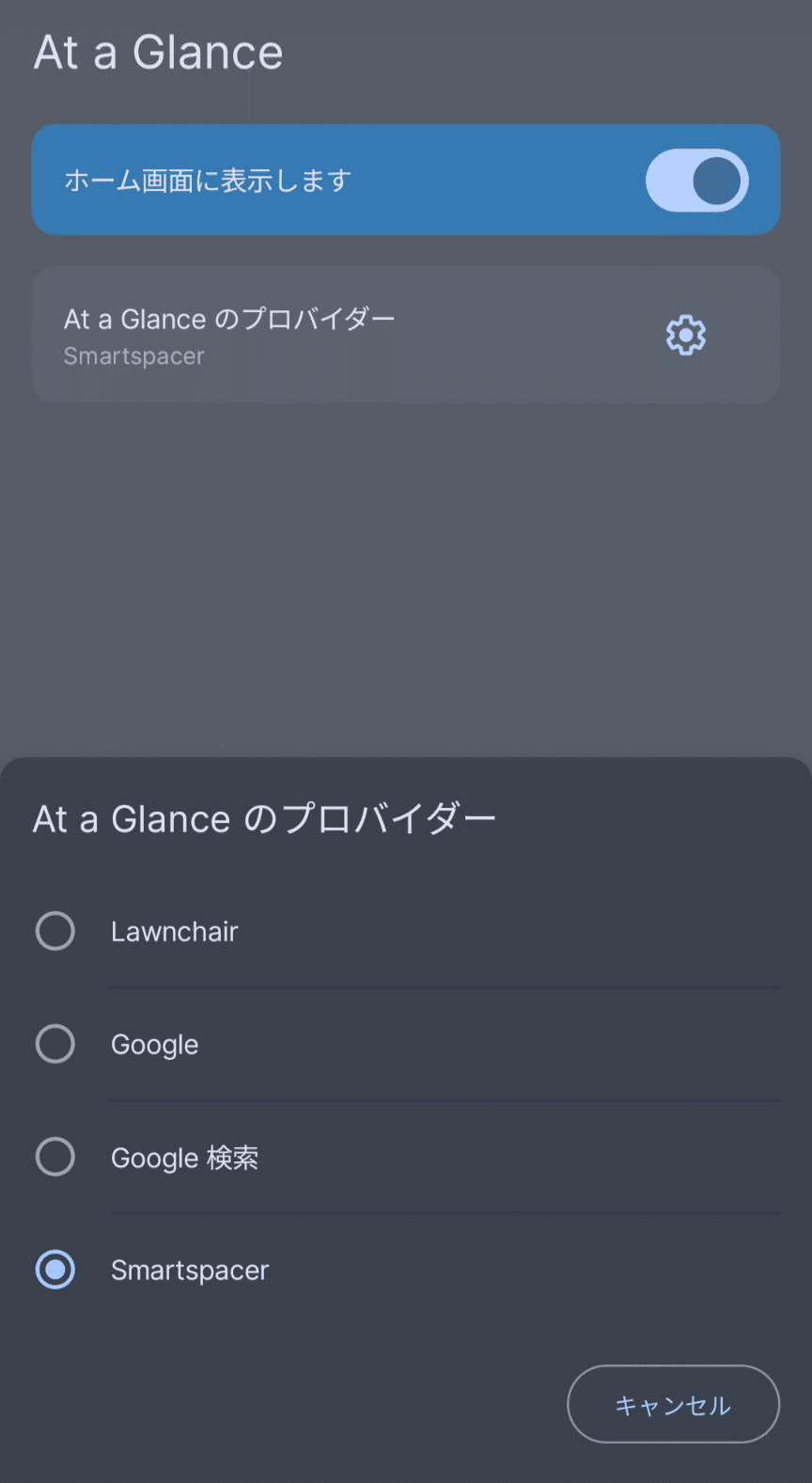Toggle the ホーム画面に表示します switch

[x=696, y=181]
